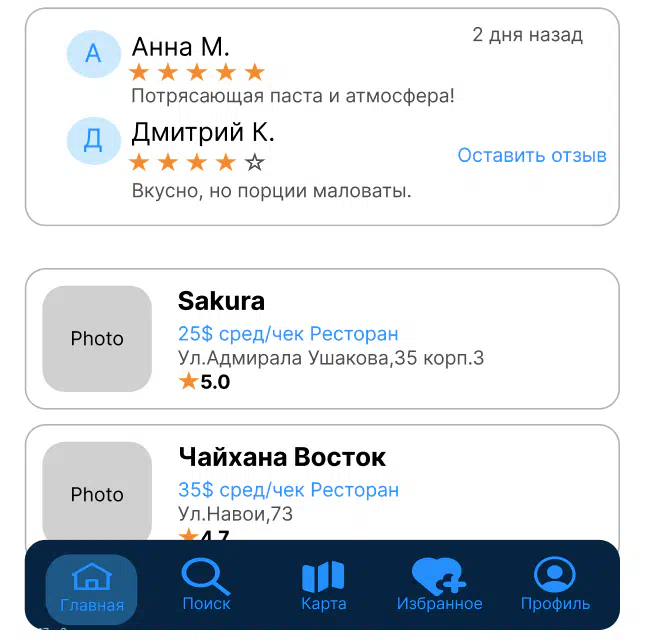Switch to the Главная tab

coord(92,588)
